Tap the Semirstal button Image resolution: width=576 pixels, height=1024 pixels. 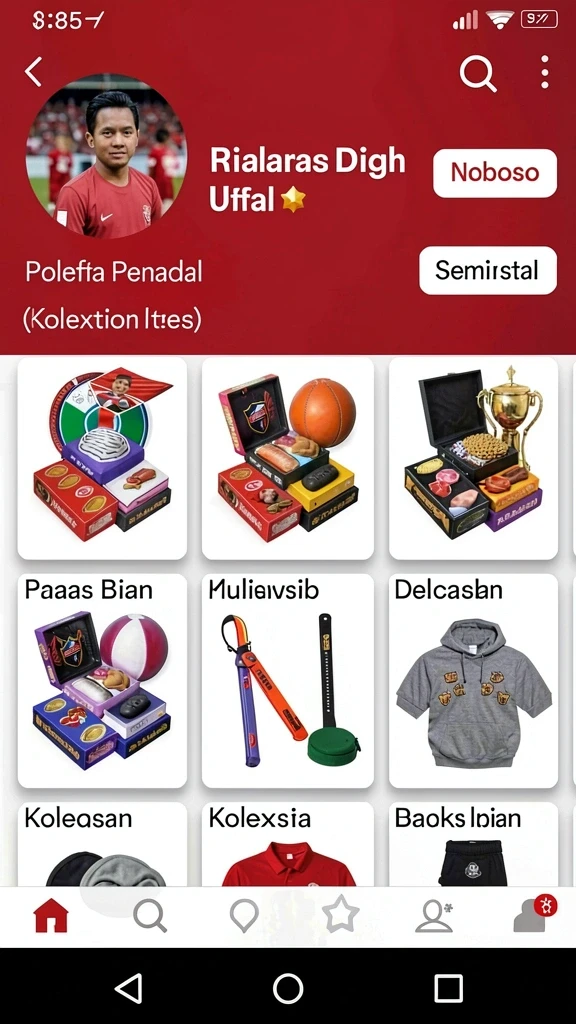(488, 270)
